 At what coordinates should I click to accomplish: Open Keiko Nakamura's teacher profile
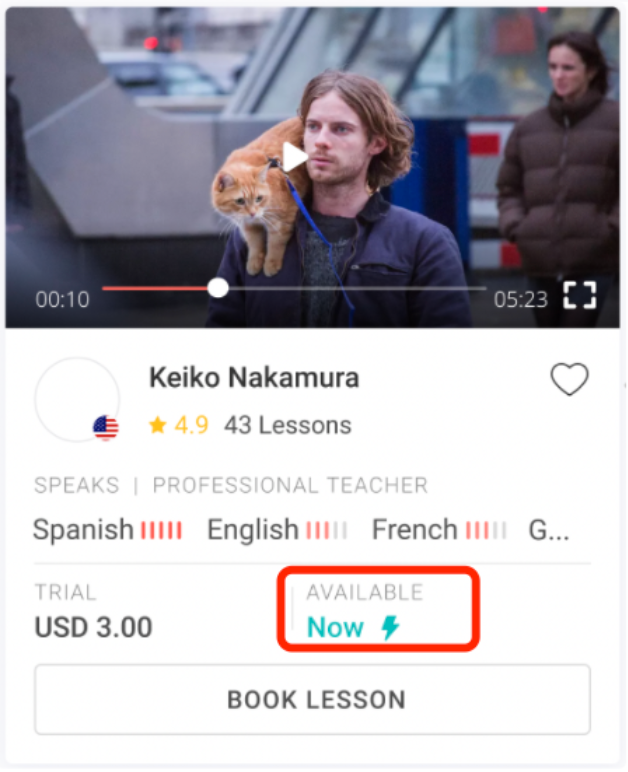click(253, 378)
